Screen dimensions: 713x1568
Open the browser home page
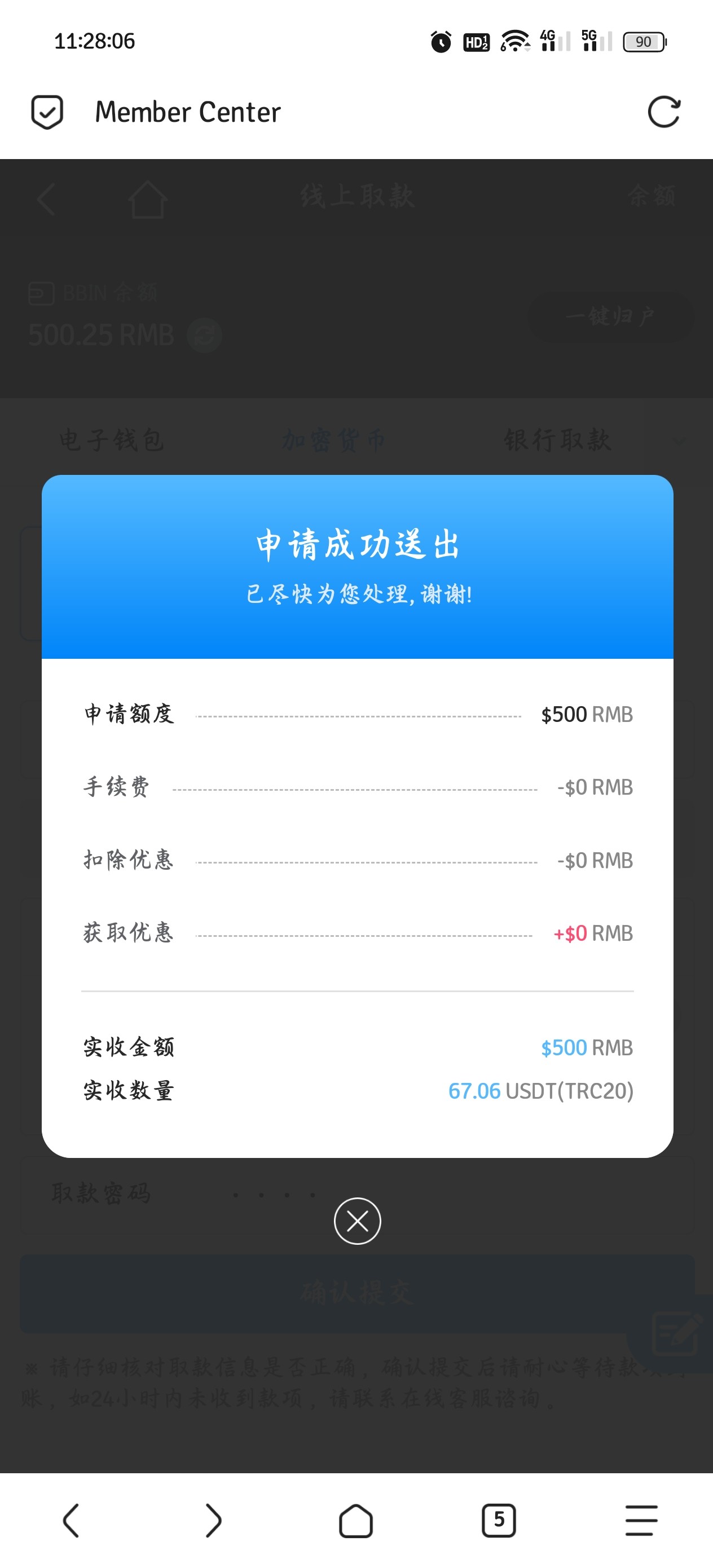355,1521
